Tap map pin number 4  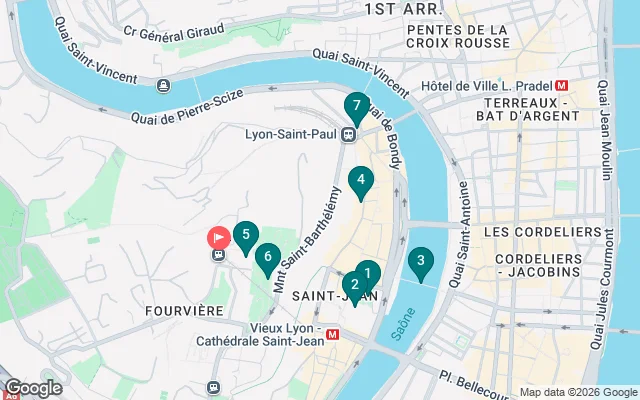(x=360, y=181)
